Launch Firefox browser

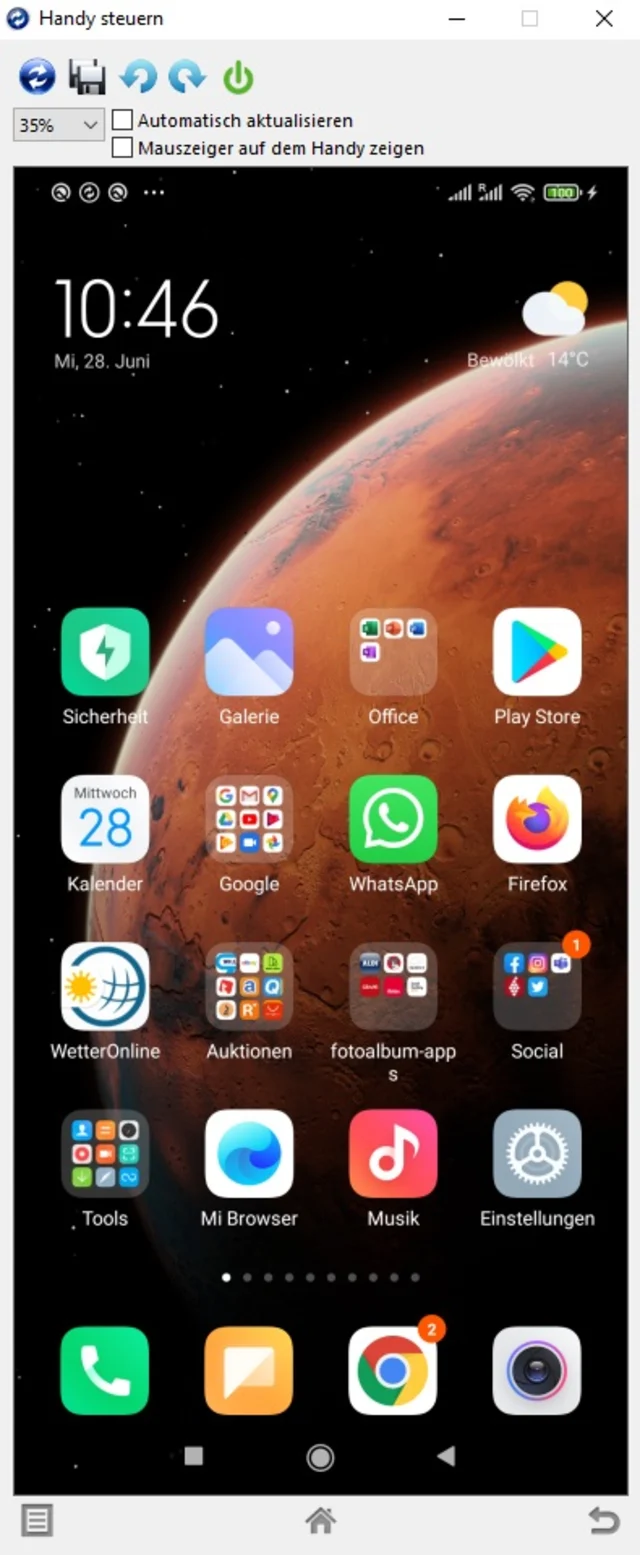coord(537,819)
